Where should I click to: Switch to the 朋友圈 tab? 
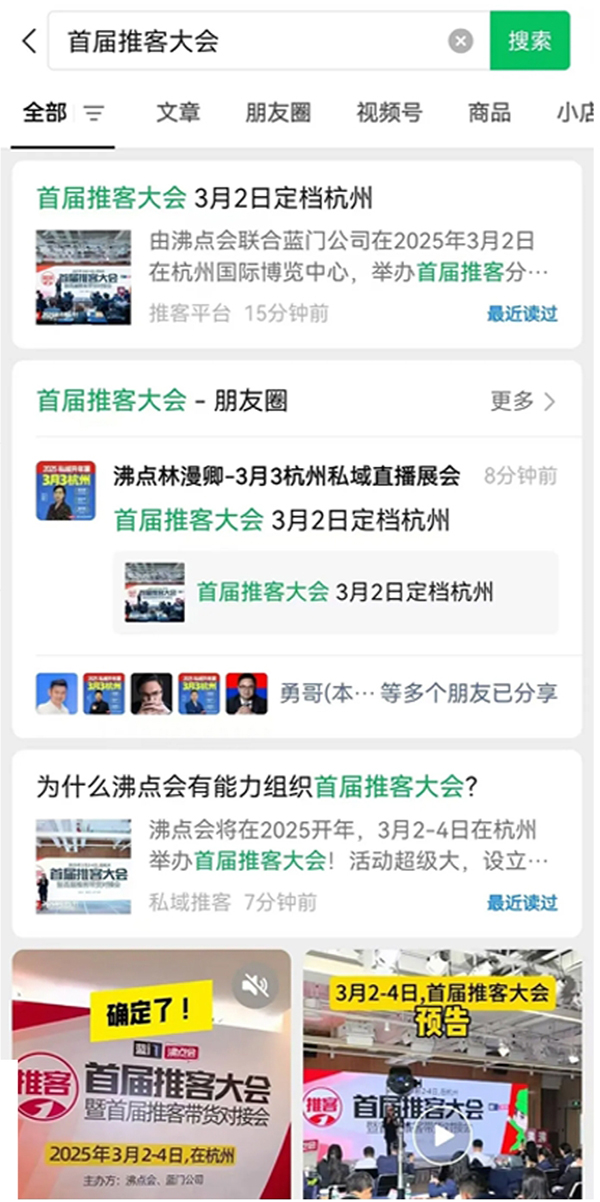pyautogui.click(x=278, y=113)
